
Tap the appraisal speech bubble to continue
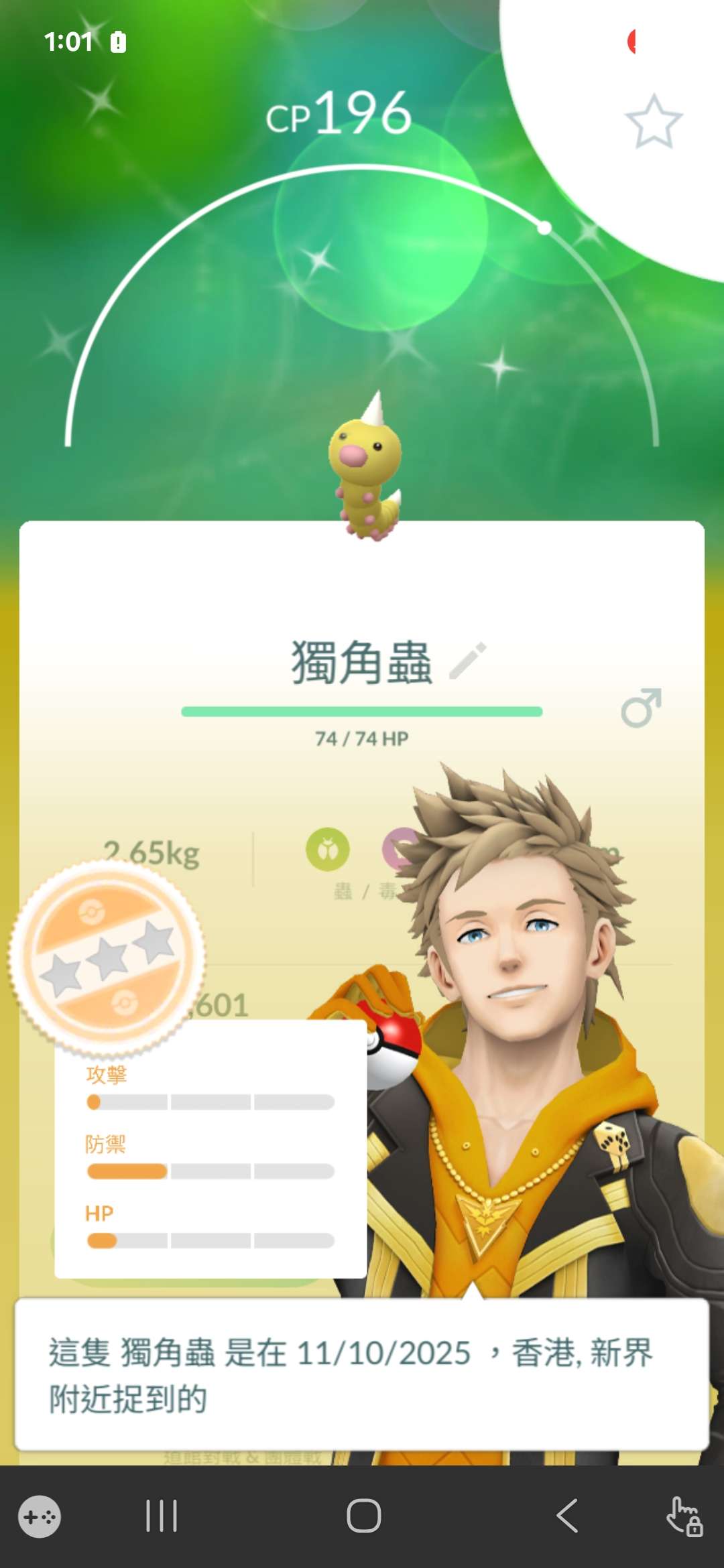pyautogui.click(x=362, y=1374)
